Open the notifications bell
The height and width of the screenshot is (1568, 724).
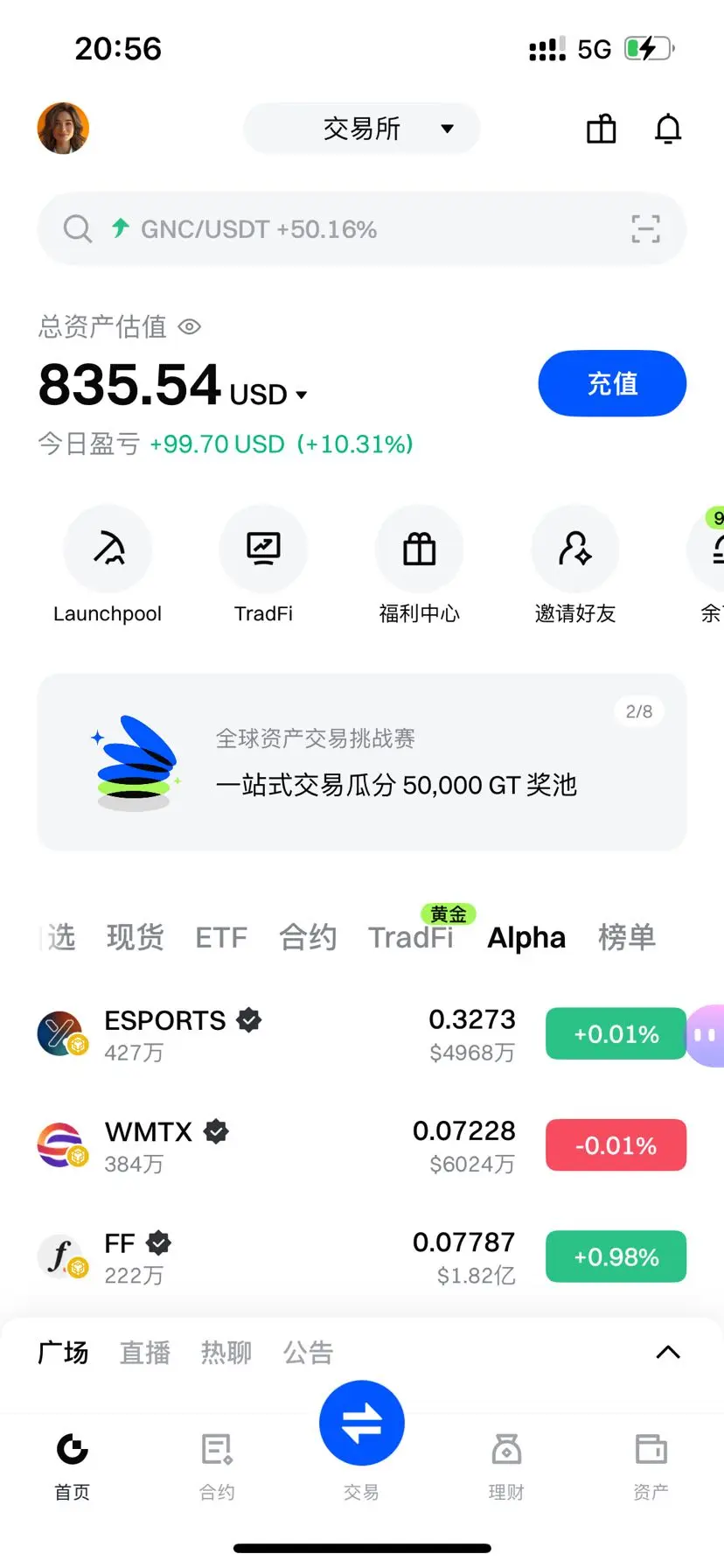coord(668,129)
